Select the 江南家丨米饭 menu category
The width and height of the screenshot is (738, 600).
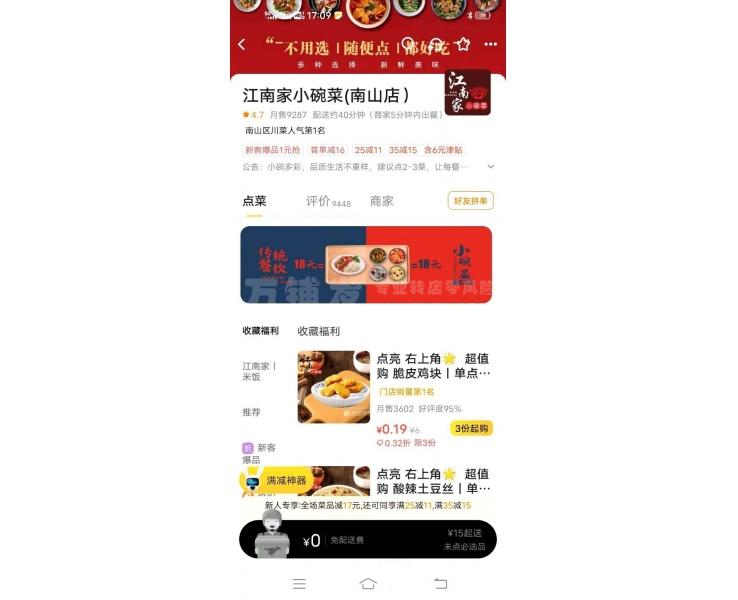[x=259, y=371]
